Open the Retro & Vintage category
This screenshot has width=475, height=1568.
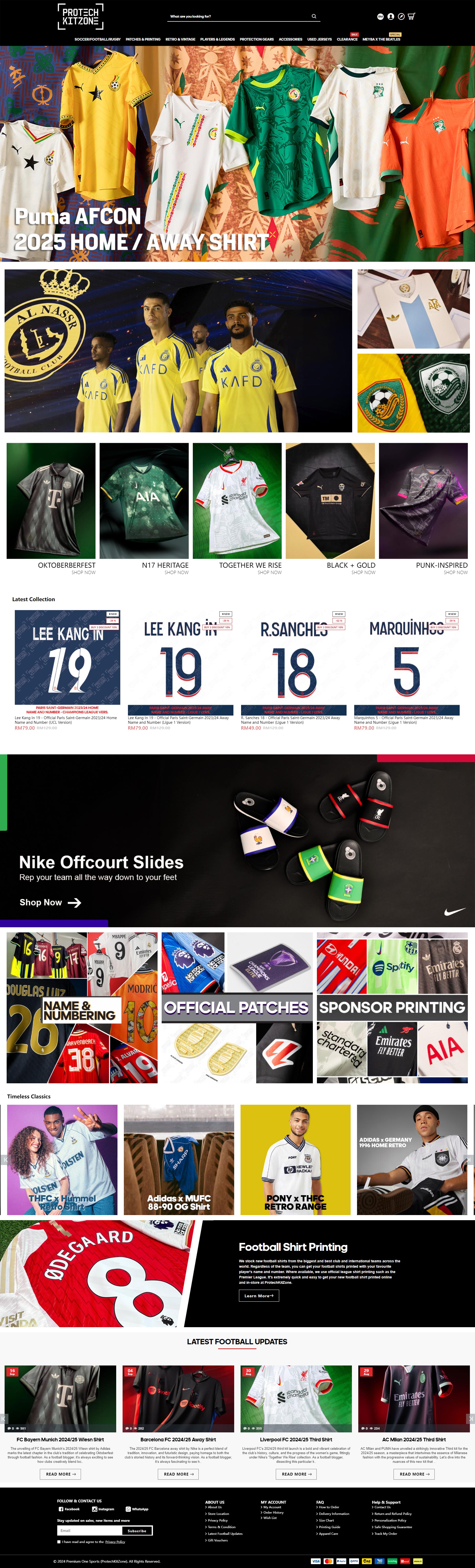(x=180, y=39)
